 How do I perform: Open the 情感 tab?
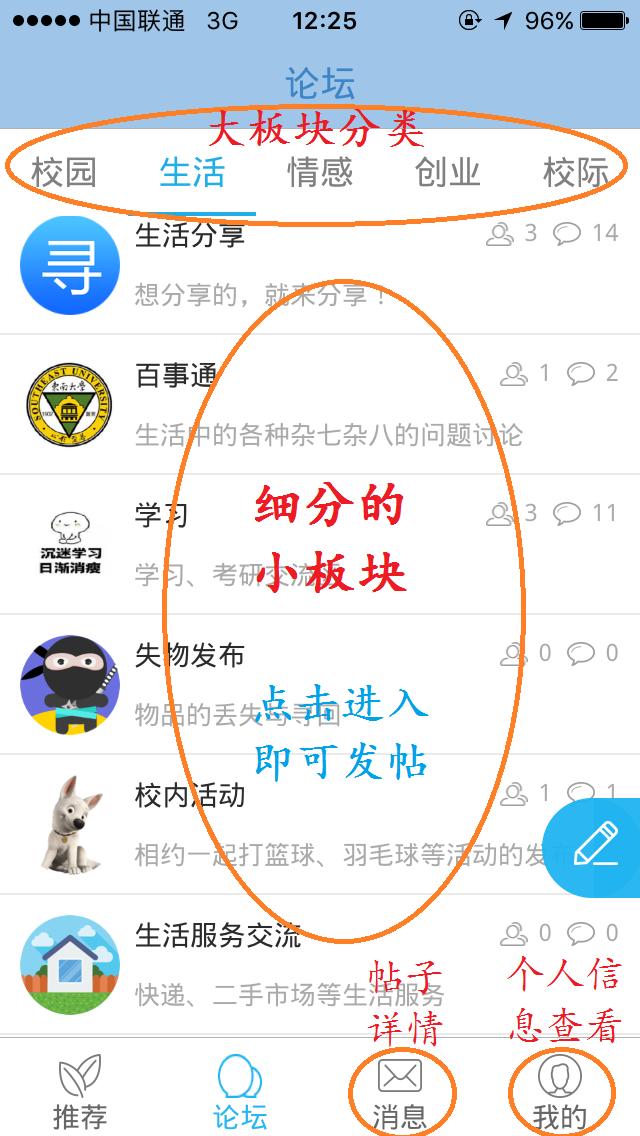[x=320, y=173]
